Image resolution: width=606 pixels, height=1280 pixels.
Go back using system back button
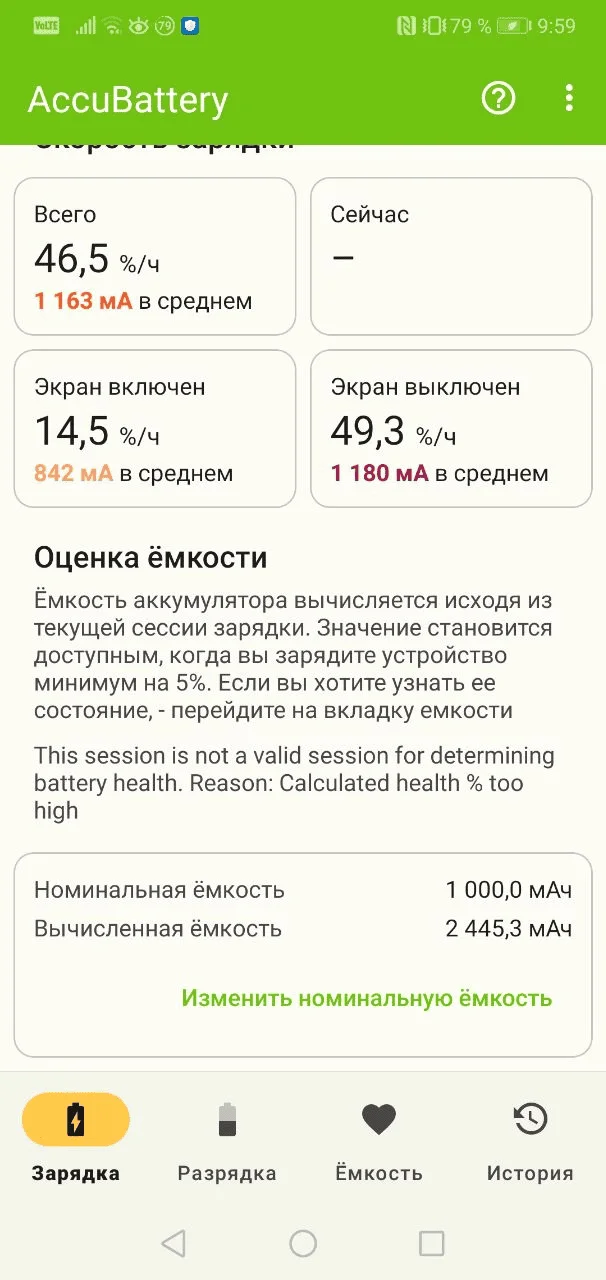(173, 1243)
